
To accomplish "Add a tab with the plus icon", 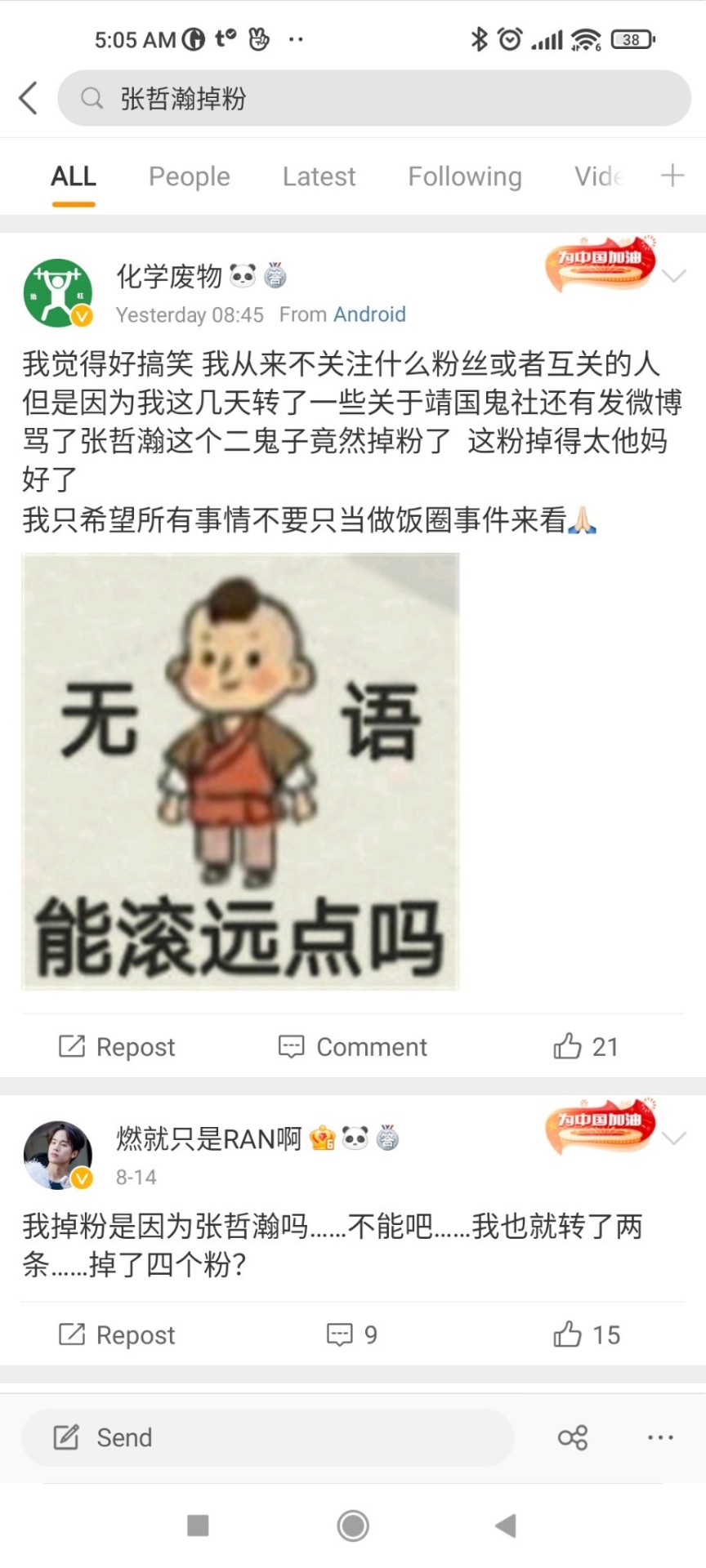I will click(672, 175).
